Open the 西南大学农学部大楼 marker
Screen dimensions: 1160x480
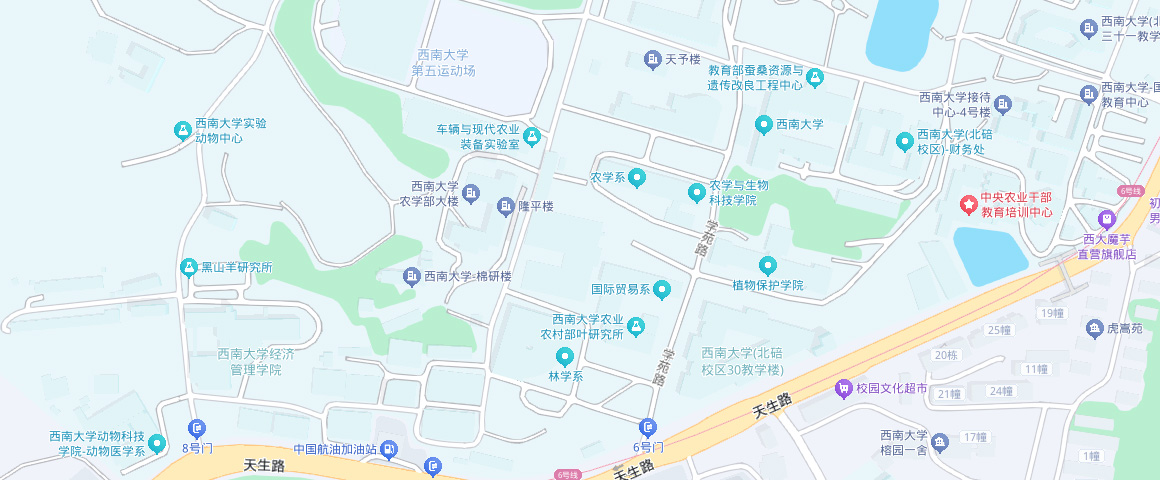coord(472,193)
